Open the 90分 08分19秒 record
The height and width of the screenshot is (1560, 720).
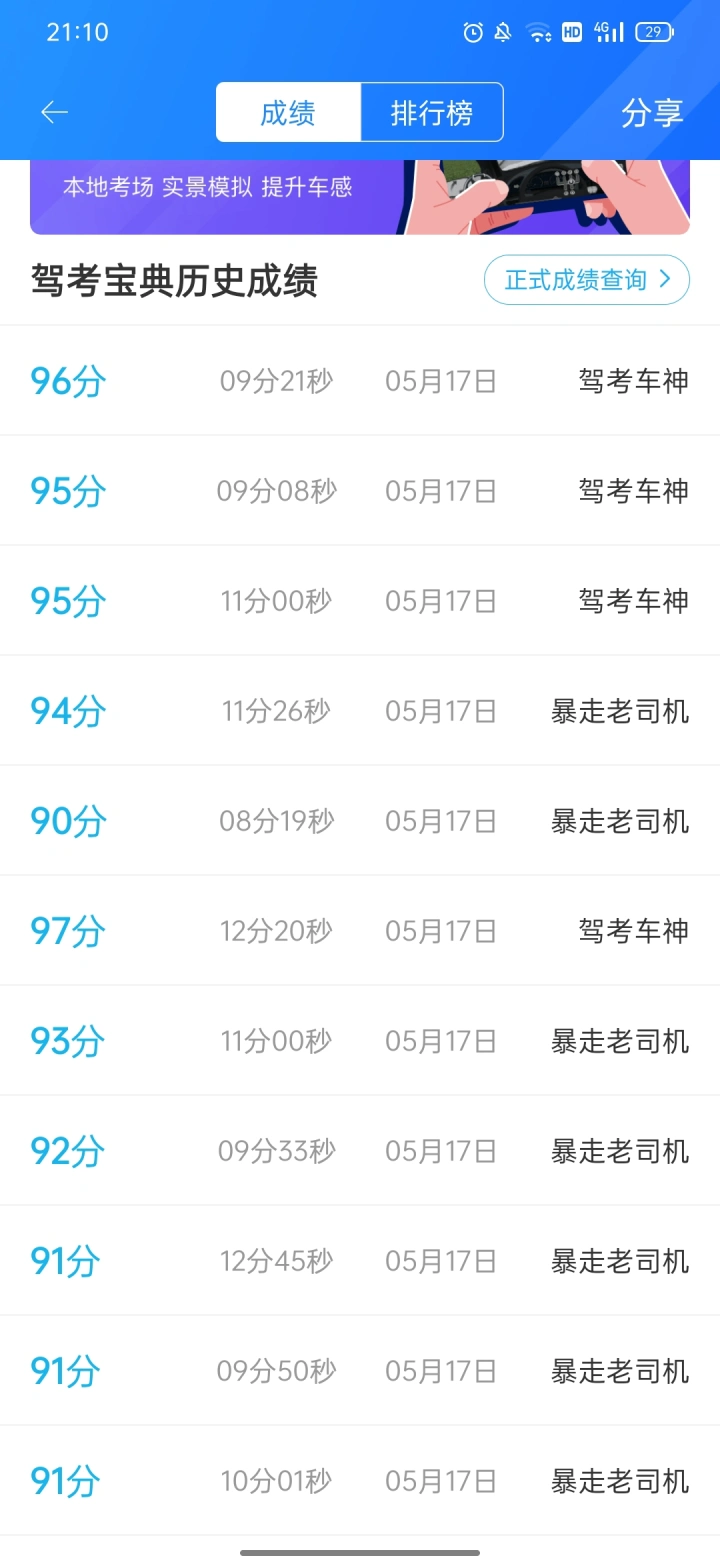click(x=360, y=821)
